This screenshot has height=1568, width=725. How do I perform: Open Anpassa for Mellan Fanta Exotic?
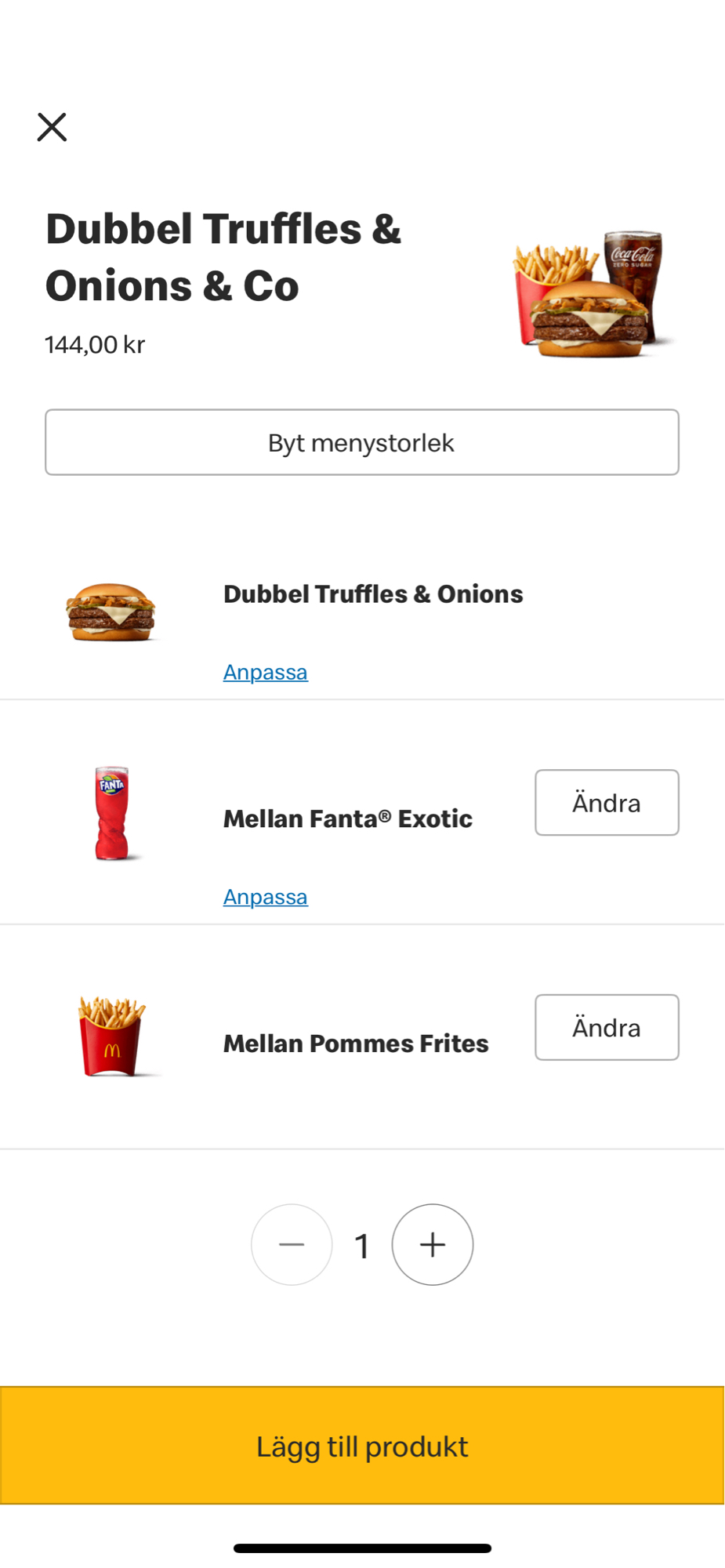[x=265, y=896]
